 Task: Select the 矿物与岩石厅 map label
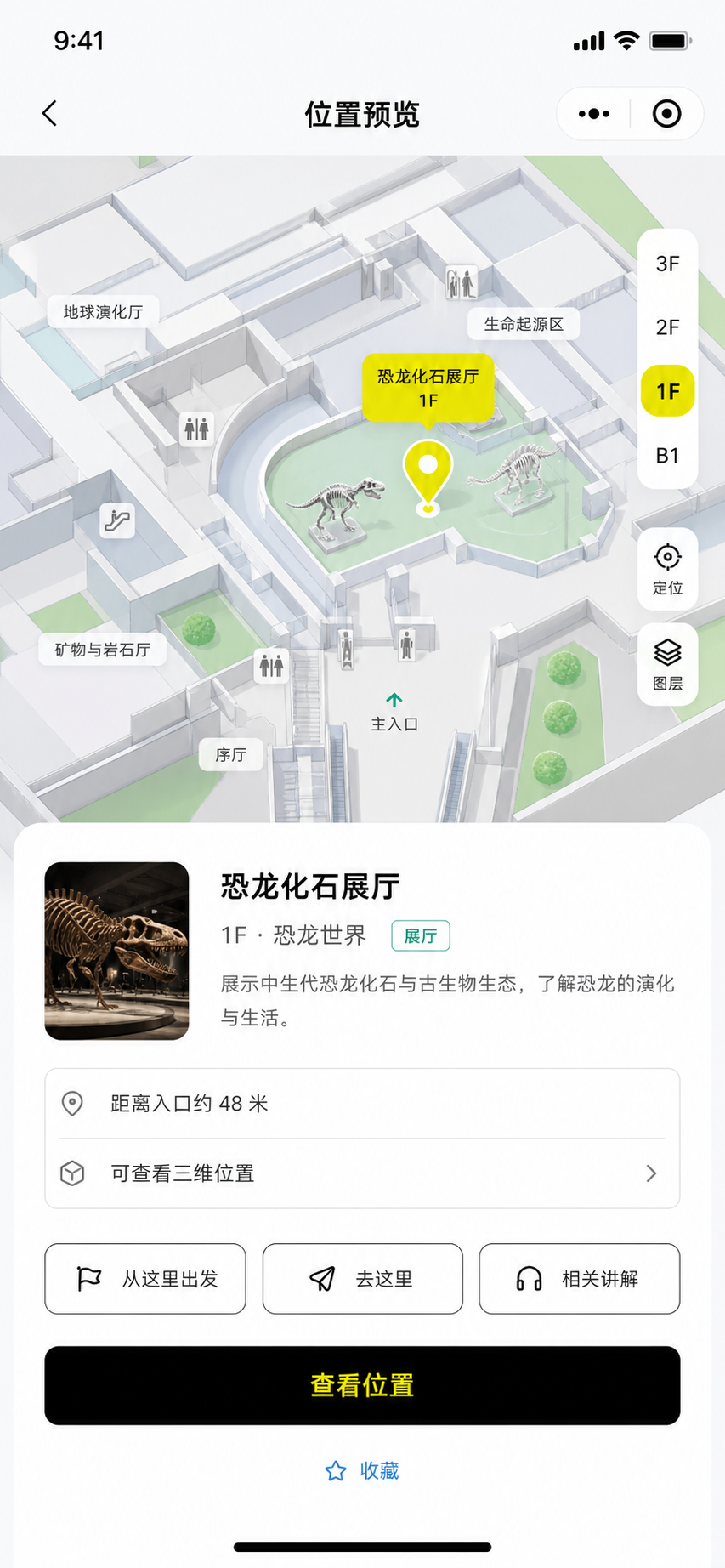coord(102,650)
